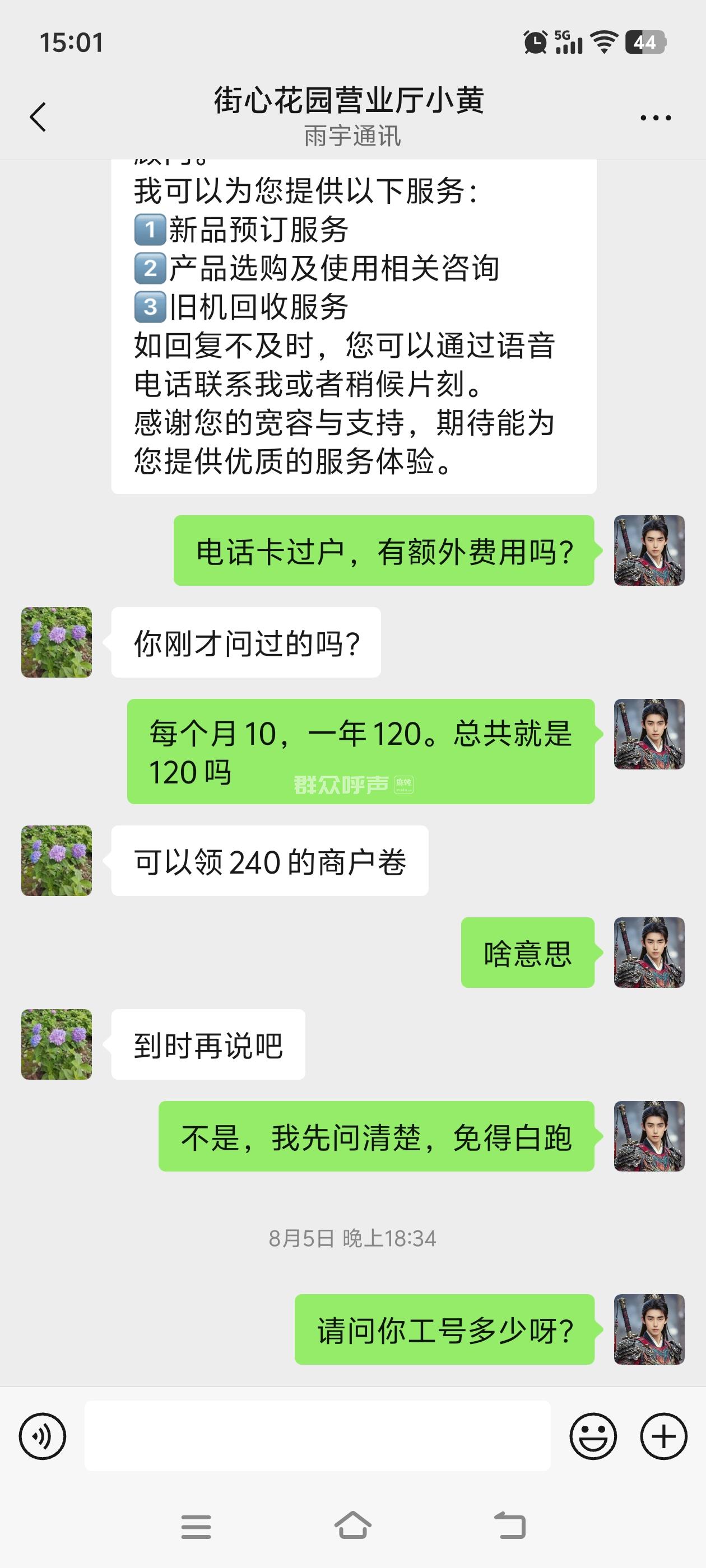Open the plus attachments menu

pyautogui.click(x=663, y=1436)
